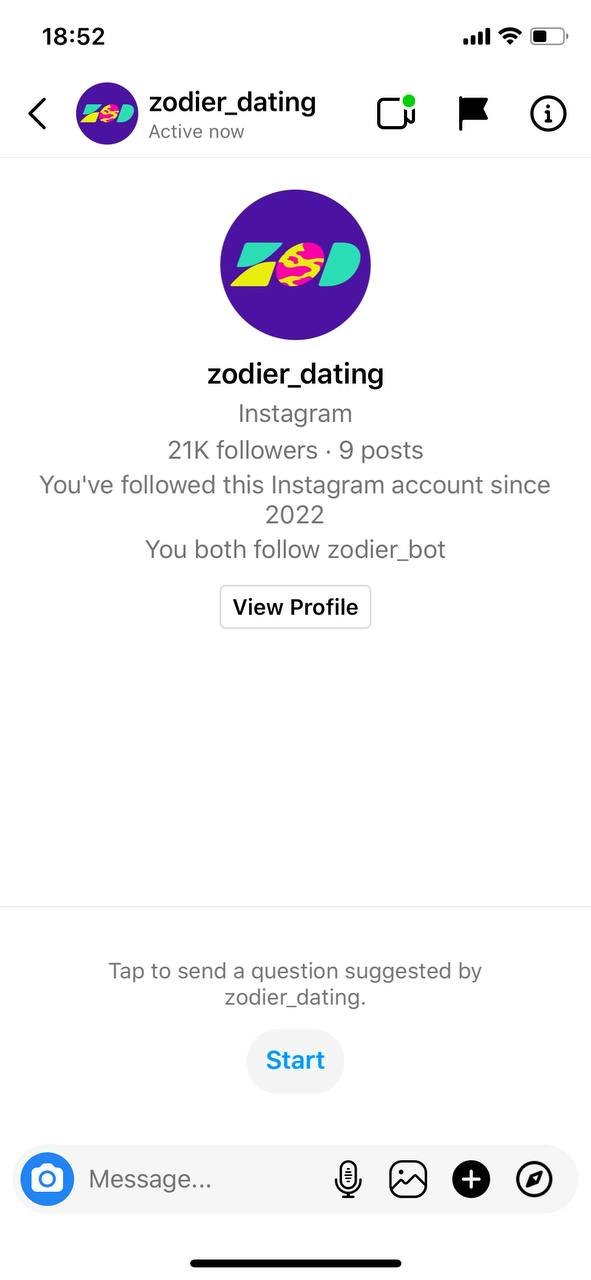Attach a photo from the gallery
The image size is (591, 1280).
(408, 1180)
